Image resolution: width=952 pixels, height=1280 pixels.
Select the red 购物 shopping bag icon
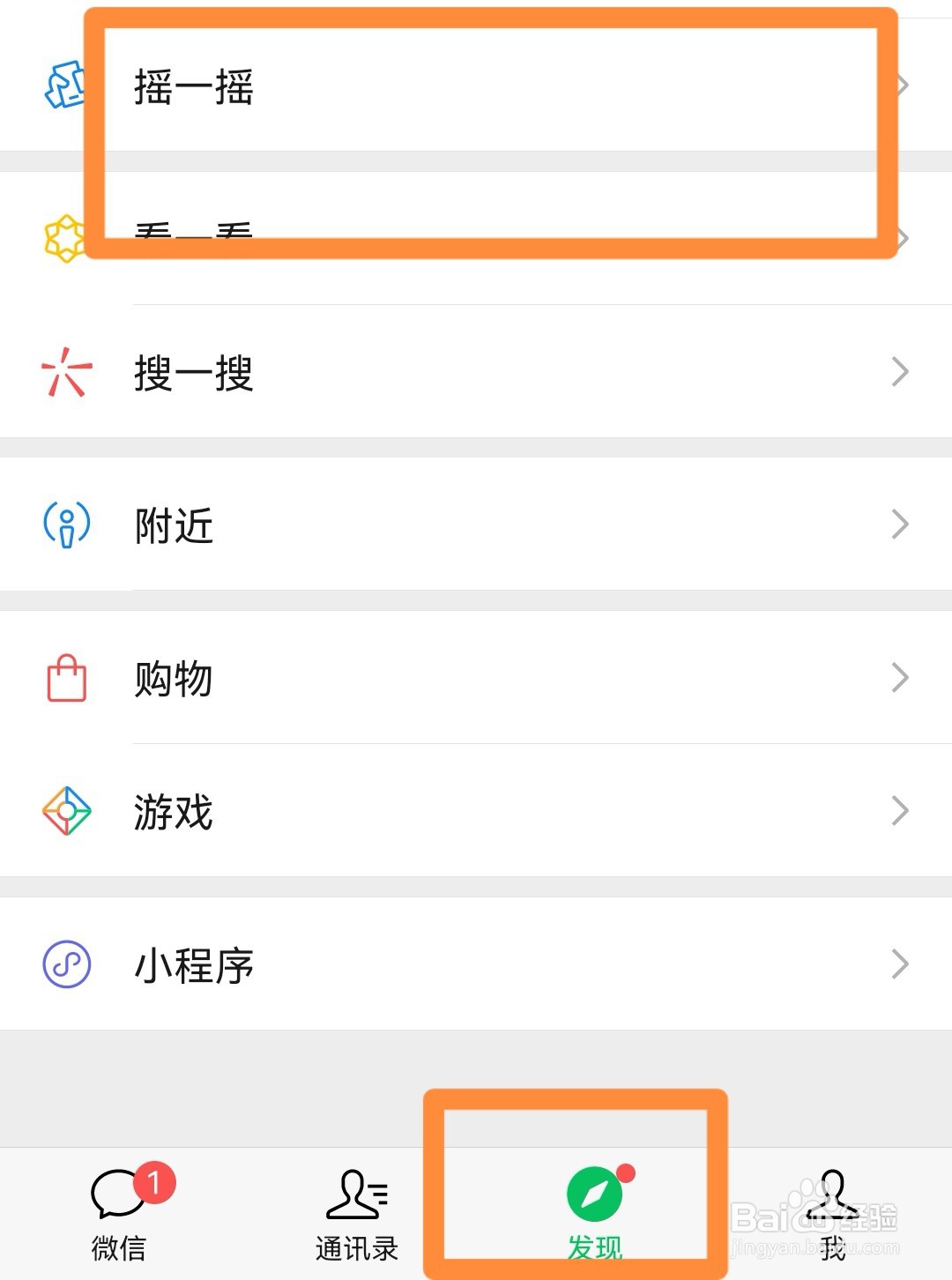65,677
